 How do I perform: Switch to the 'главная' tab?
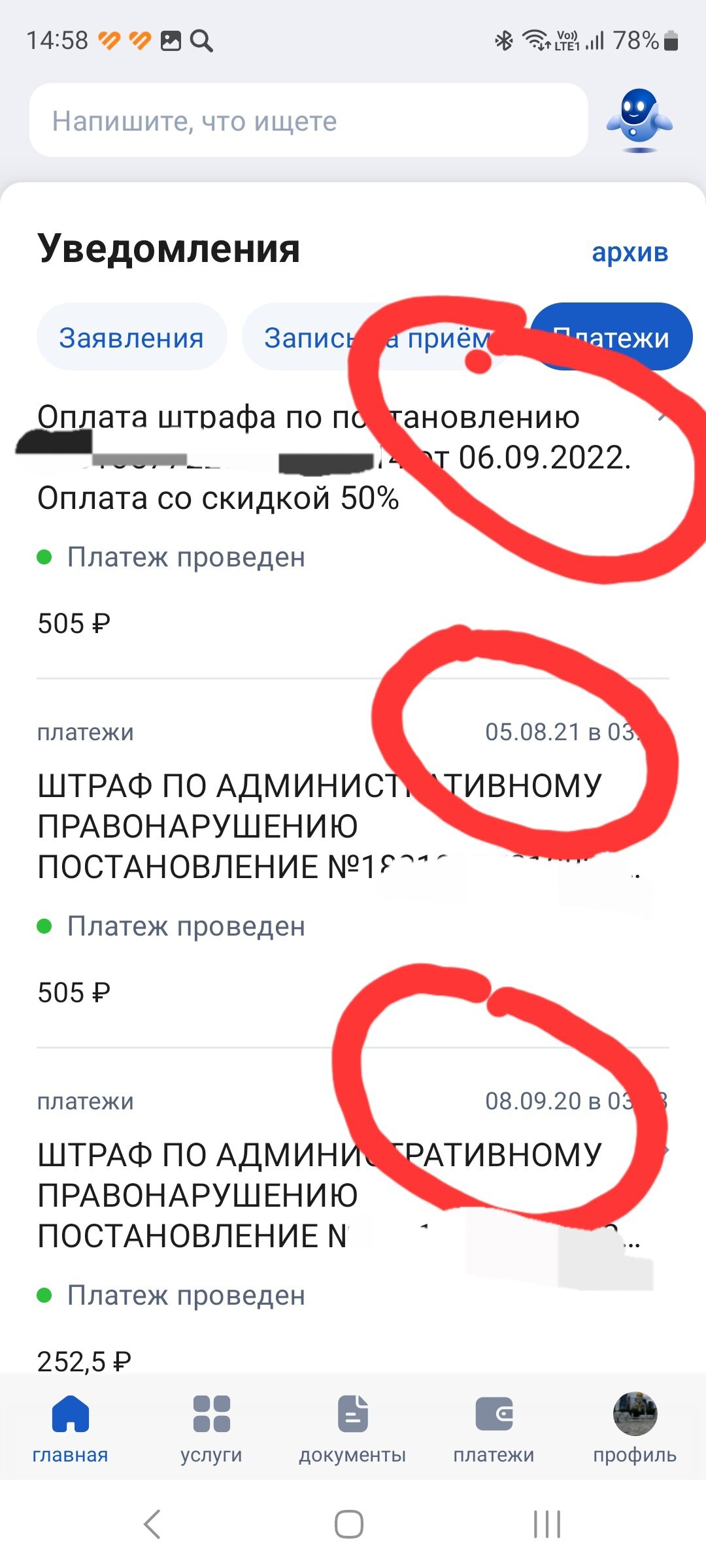click(70, 1428)
